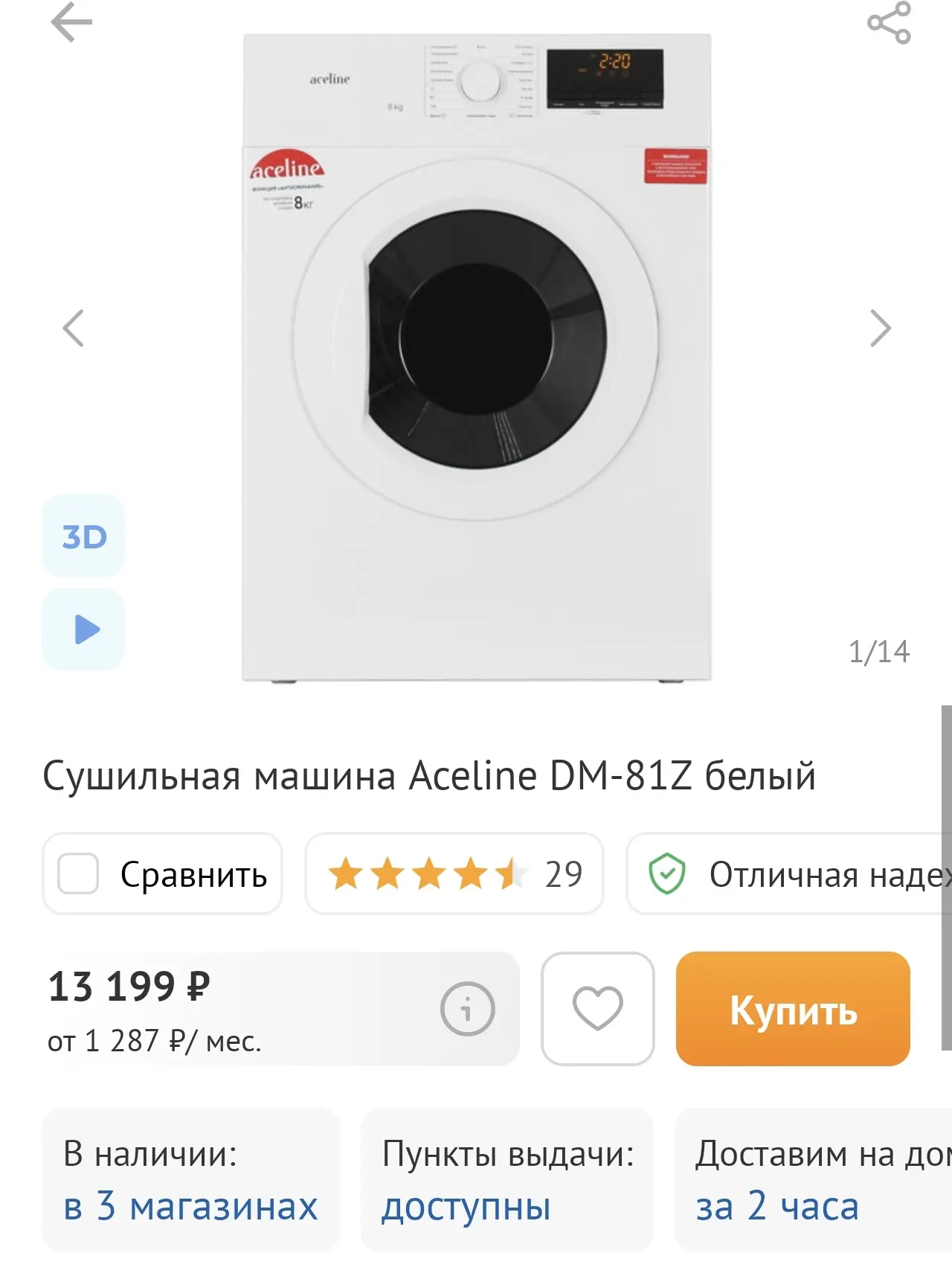Open the 3D view of the dryer
This screenshot has height=1276, width=952.
[83, 536]
